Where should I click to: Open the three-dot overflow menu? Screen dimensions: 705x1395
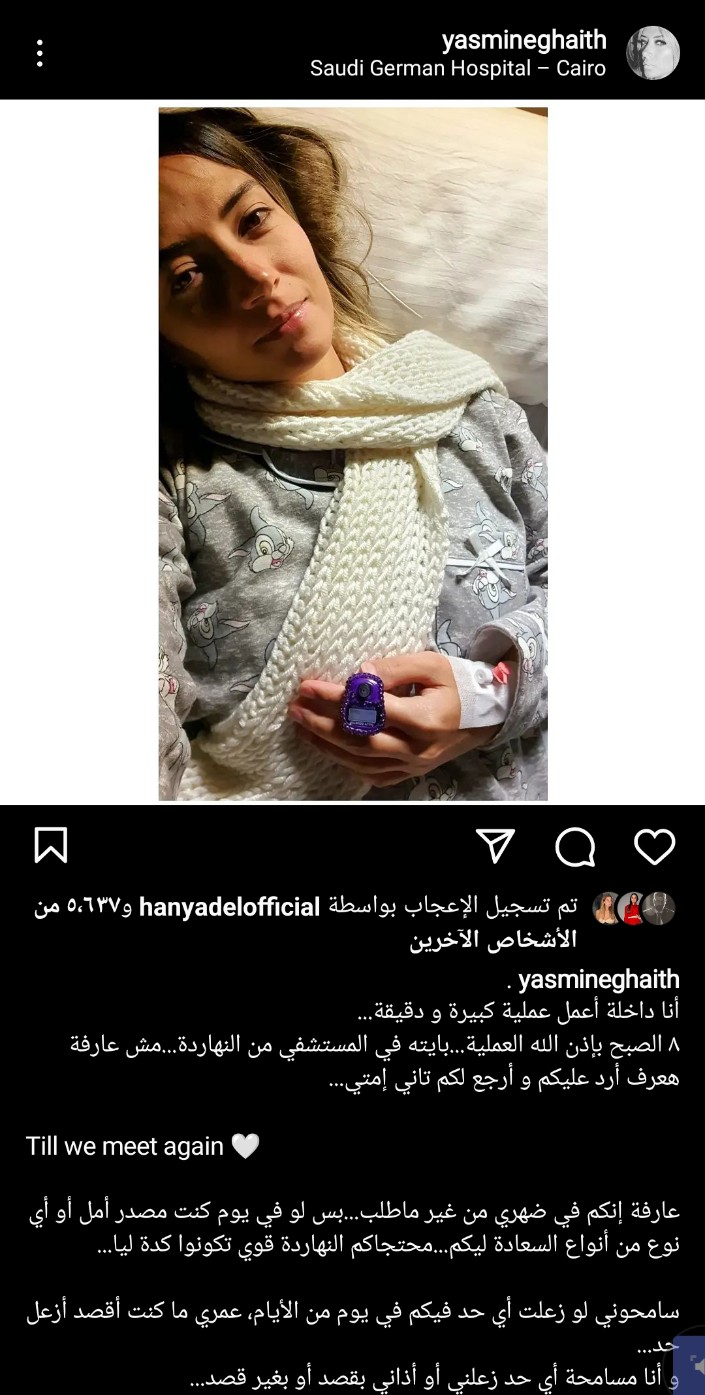(40, 52)
